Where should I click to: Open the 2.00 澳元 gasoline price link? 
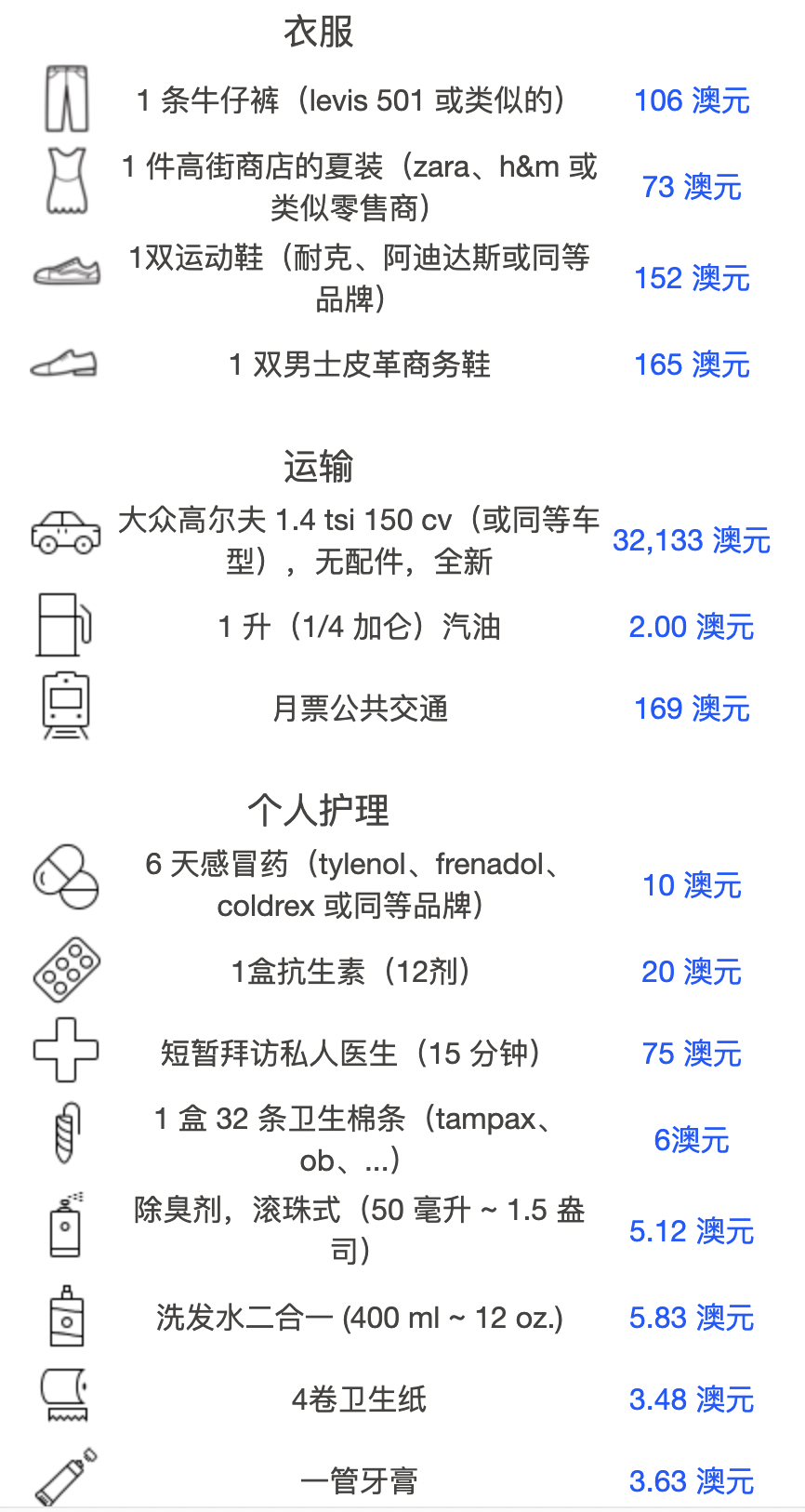(692, 627)
